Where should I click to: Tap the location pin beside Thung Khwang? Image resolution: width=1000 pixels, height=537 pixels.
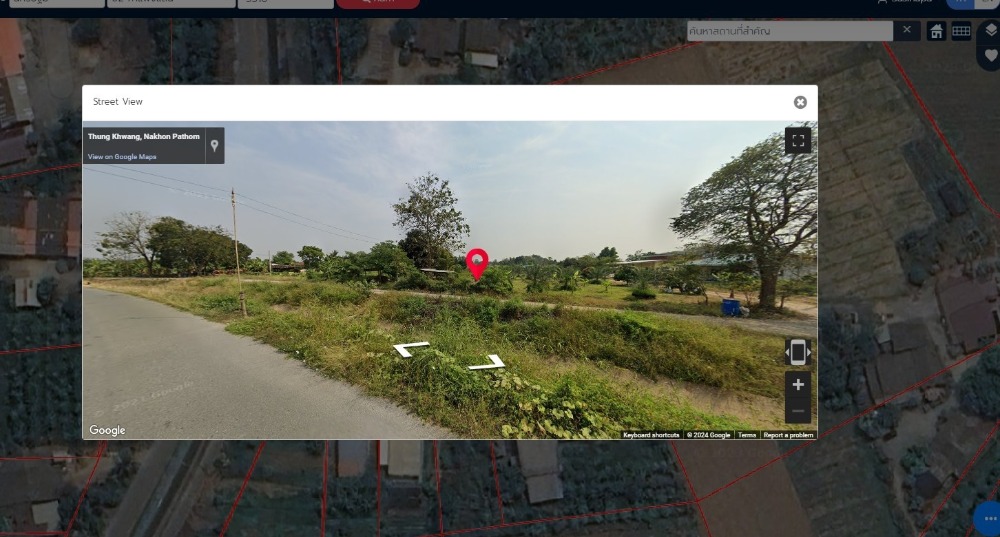pos(214,145)
